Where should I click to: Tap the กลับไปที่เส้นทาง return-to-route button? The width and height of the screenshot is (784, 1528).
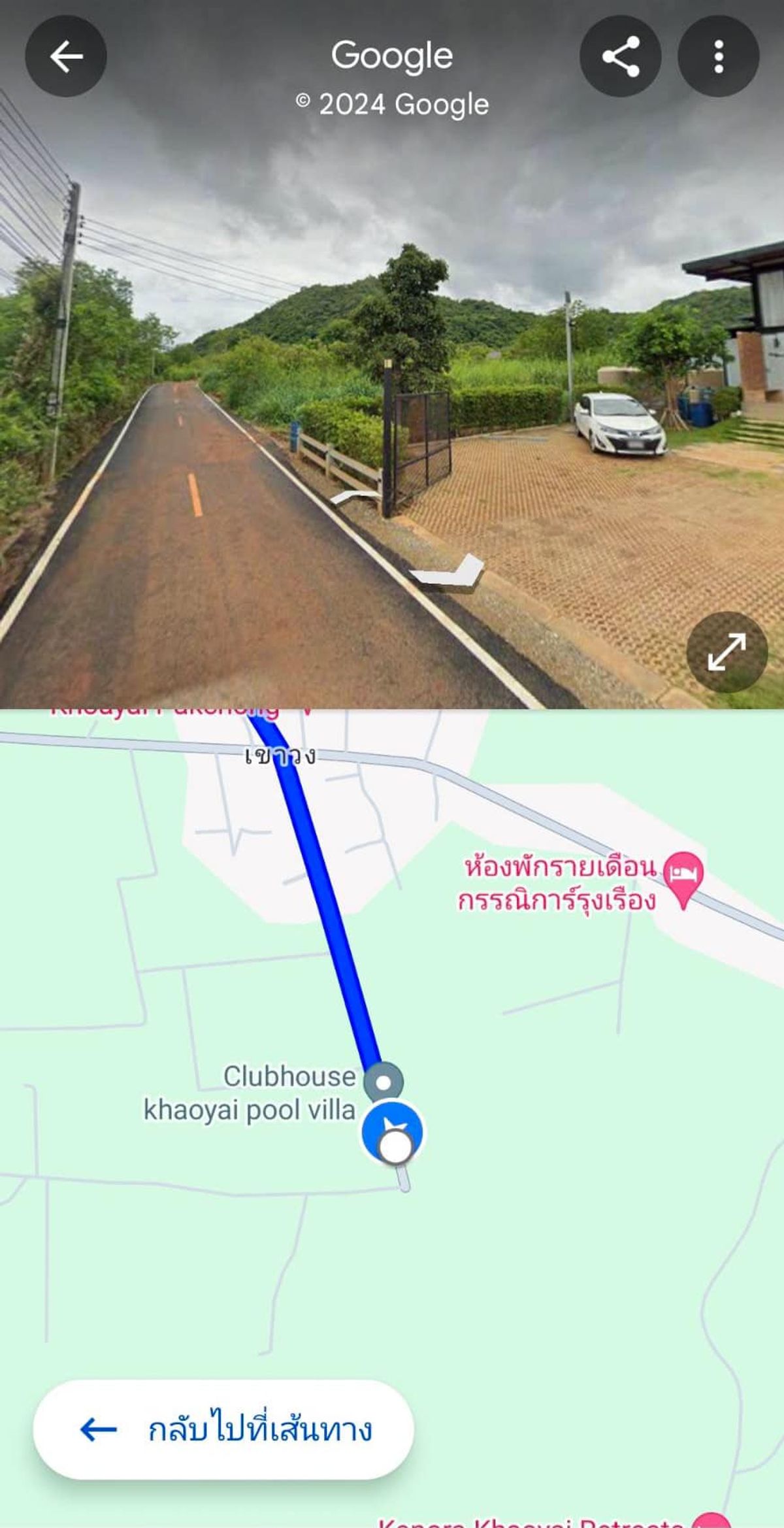tap(223, 1429)
